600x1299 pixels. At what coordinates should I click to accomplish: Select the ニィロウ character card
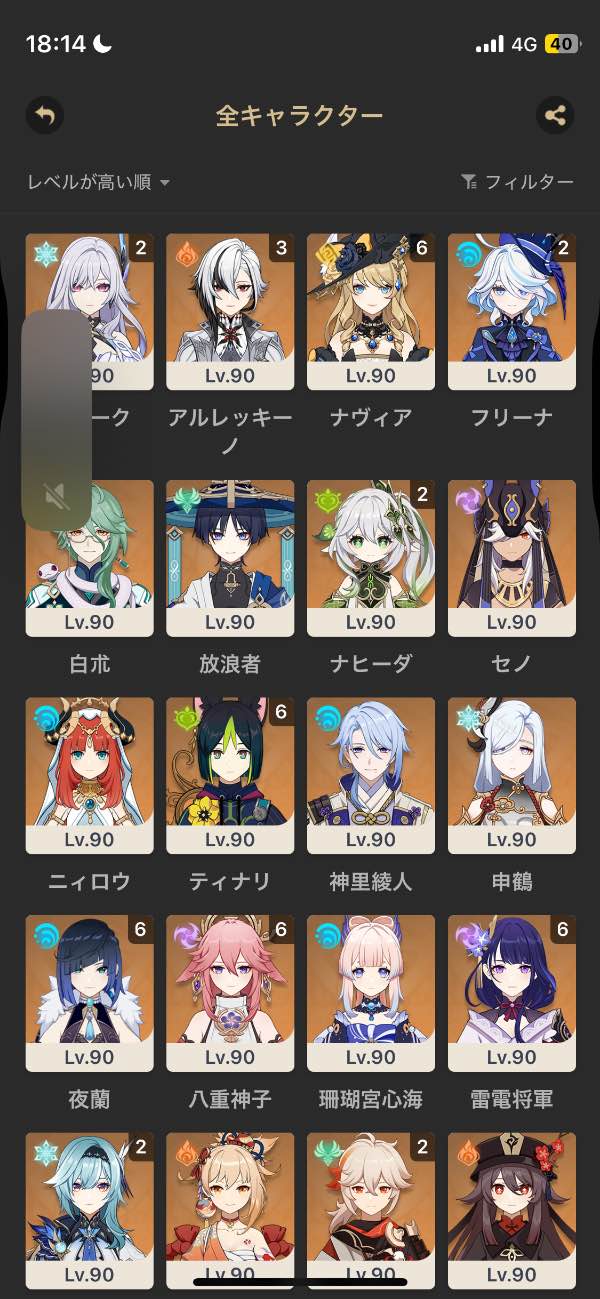[x=89, y=775]
